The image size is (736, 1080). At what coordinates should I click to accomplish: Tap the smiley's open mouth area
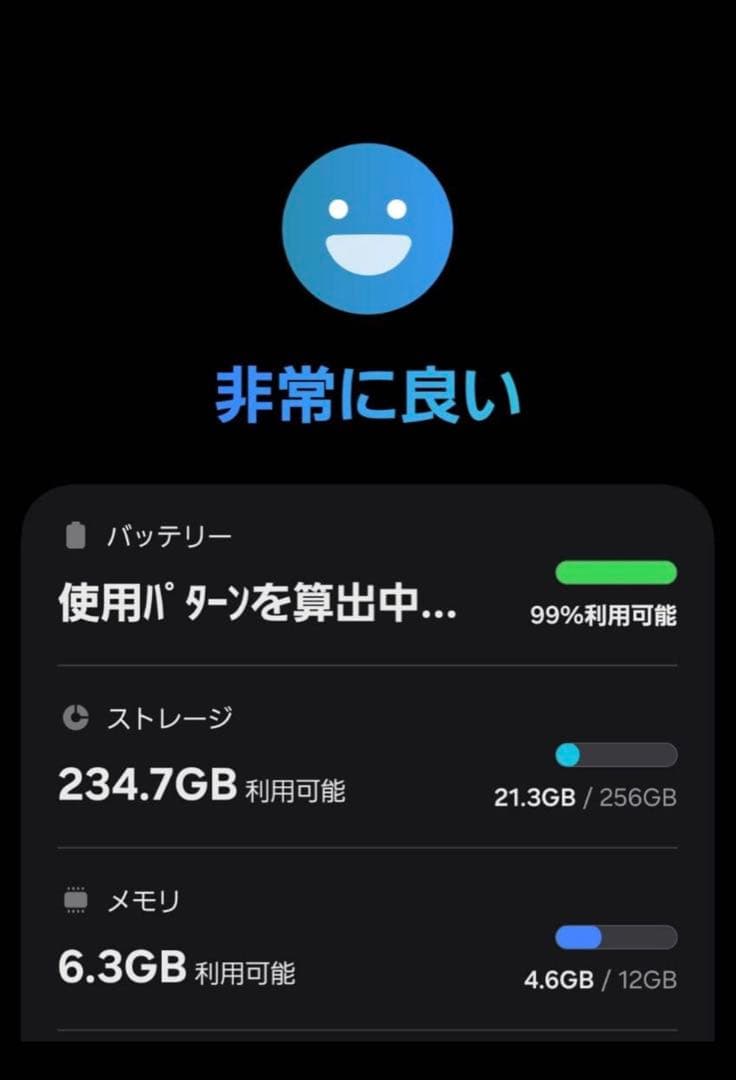point(367,252)
